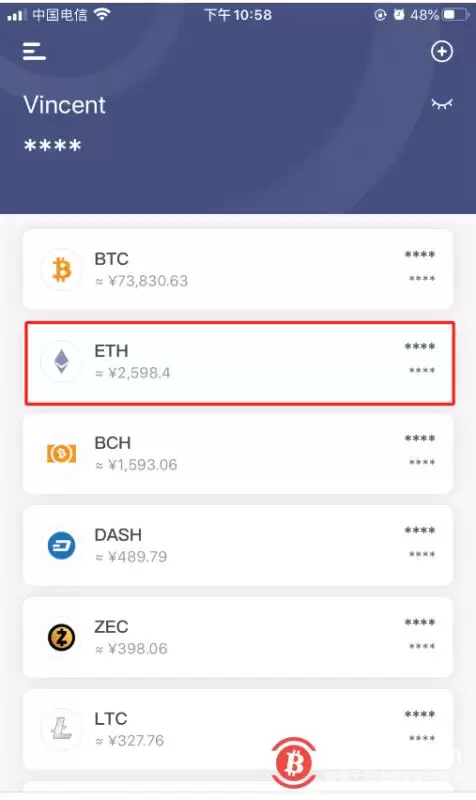The height and width of the screenshot is (800, 476).
Task: Toggle the eye icon to show balances
Action: click(442, 104)
